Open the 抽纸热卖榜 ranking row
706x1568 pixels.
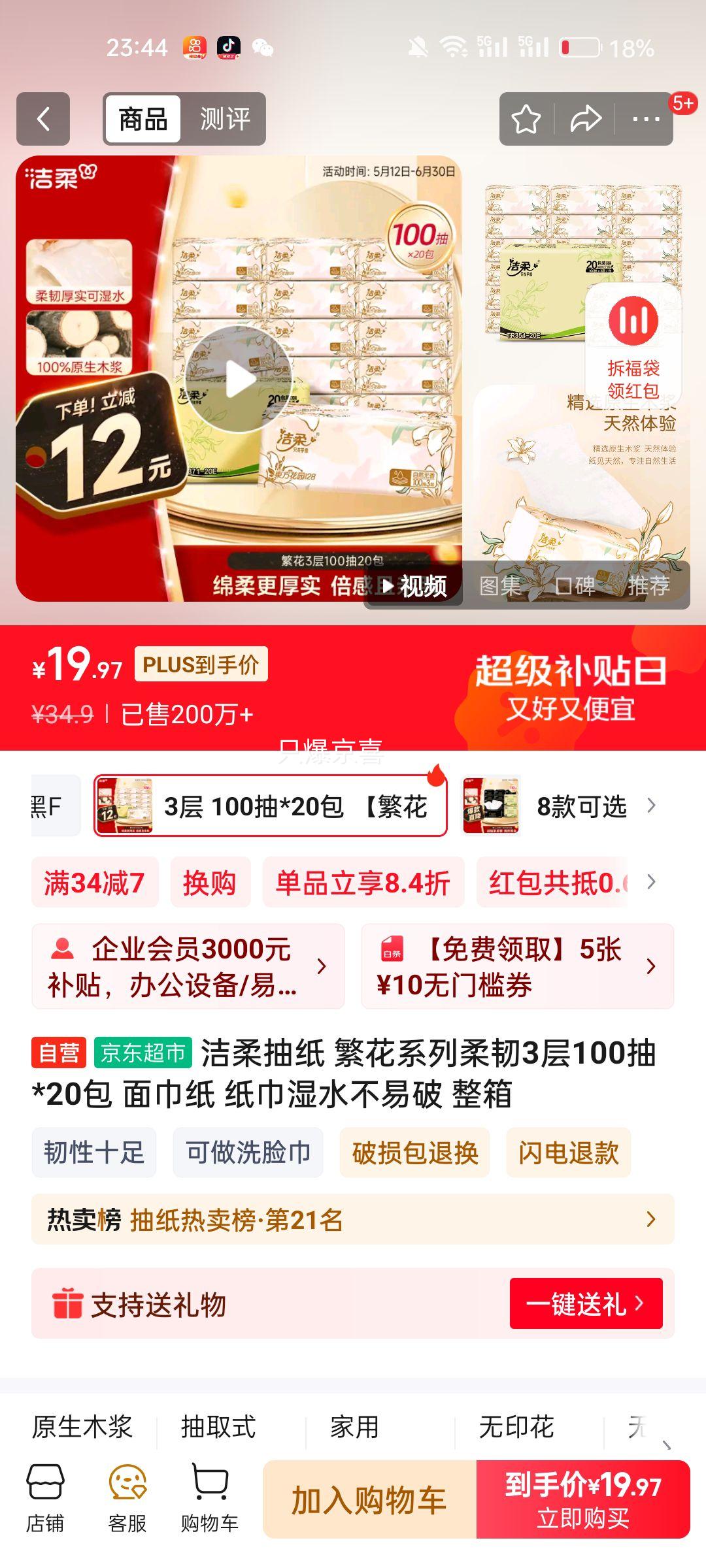(x=353, y=1219)
